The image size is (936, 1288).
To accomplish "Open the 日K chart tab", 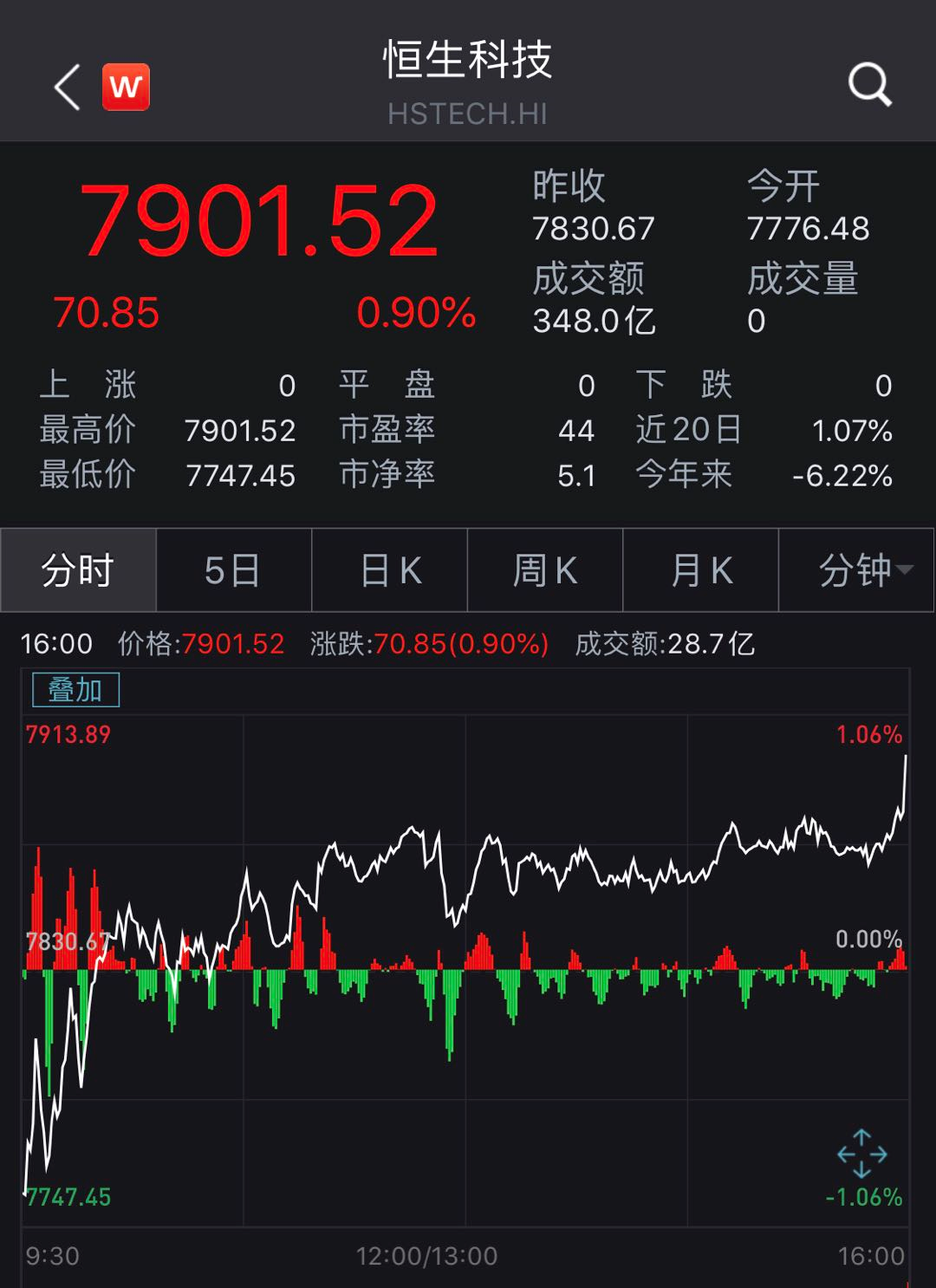I will (388, 569).
